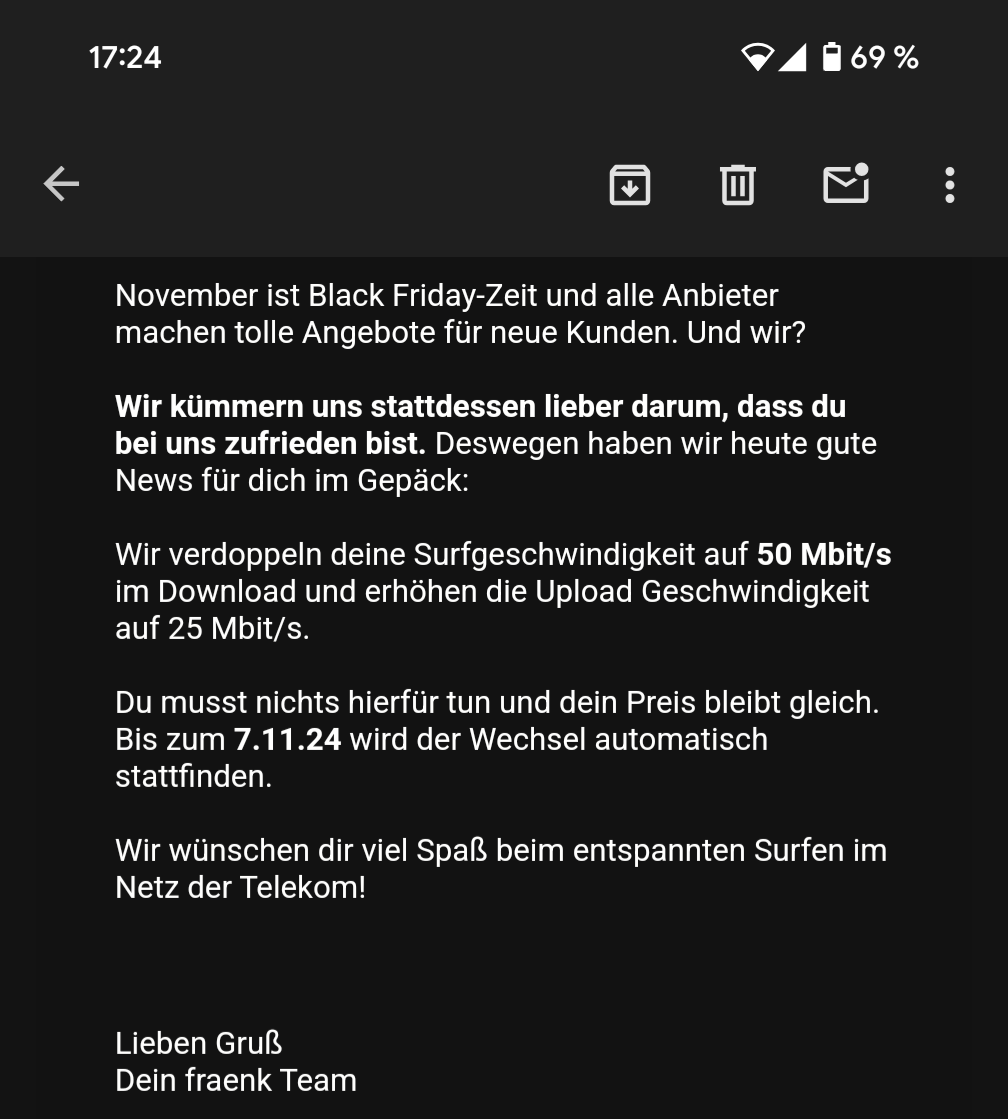Open the more options menu
Image resolution: width=1008 pixels, height=1119 pixels.
pos(949,185)
